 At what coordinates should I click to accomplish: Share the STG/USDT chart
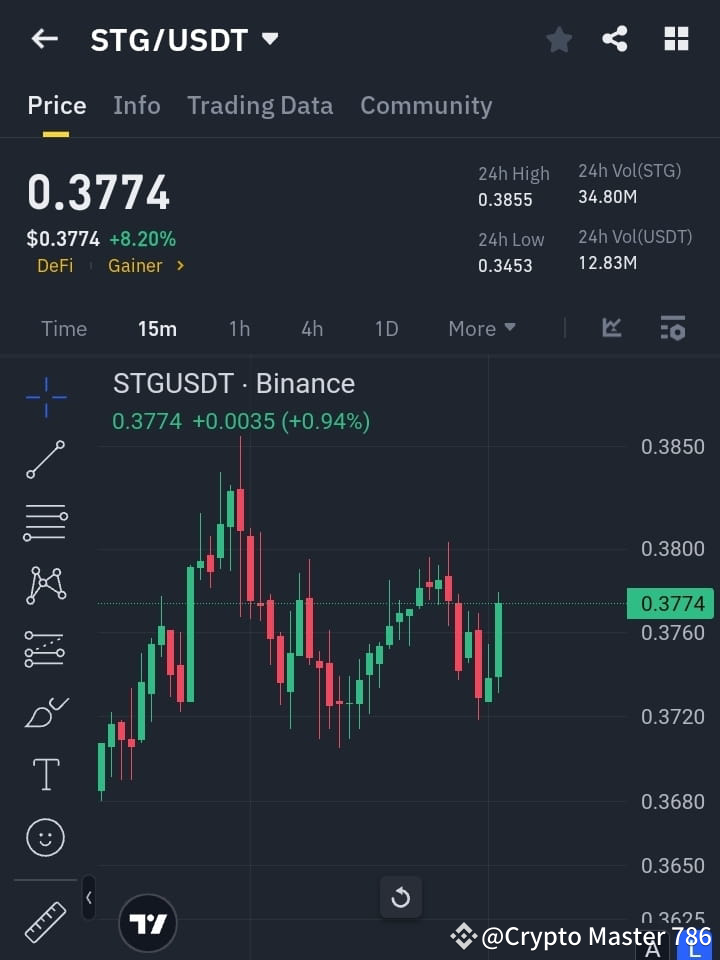(617, 39)
